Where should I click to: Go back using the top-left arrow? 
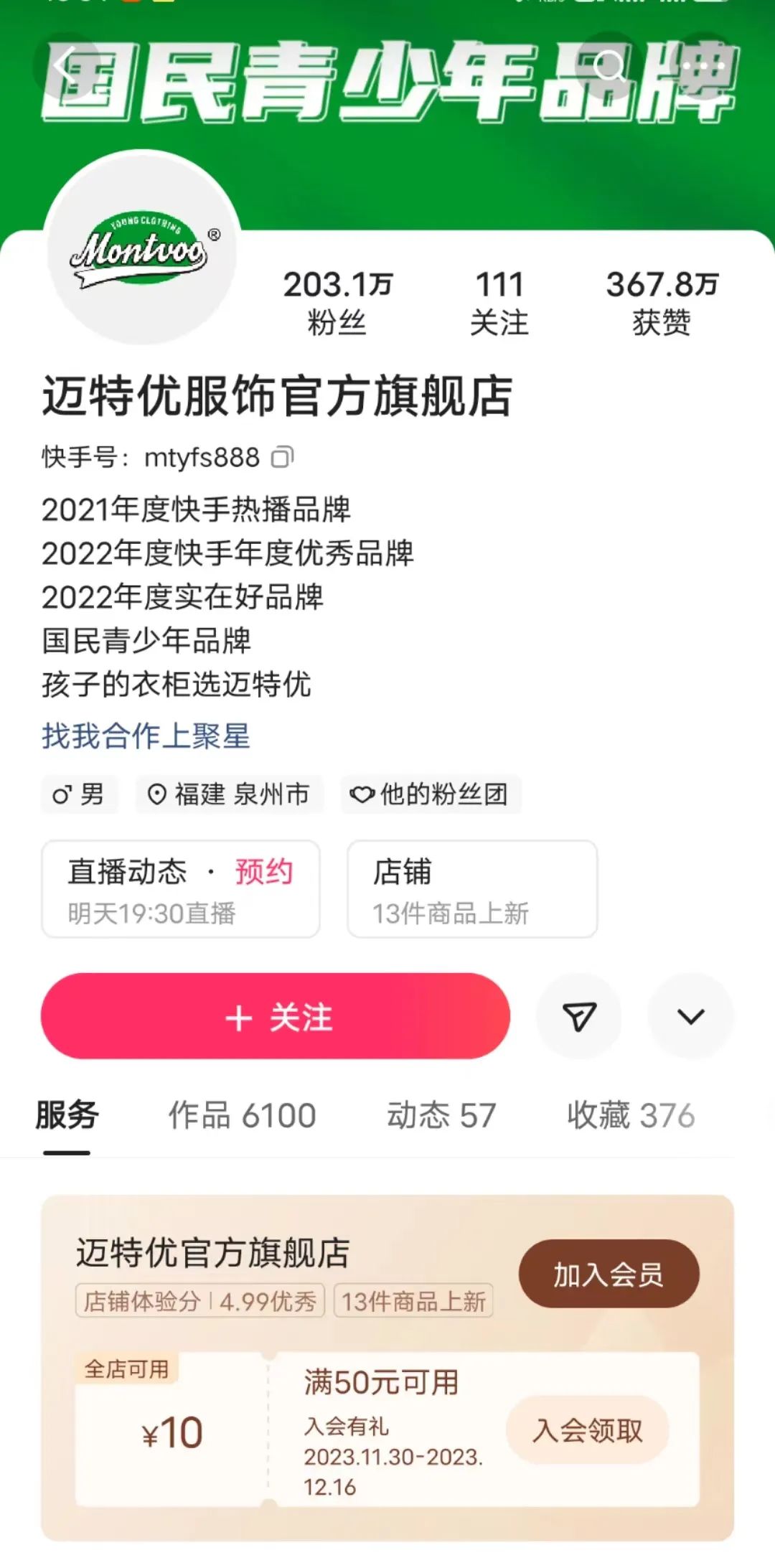click(x=66, y=67)
